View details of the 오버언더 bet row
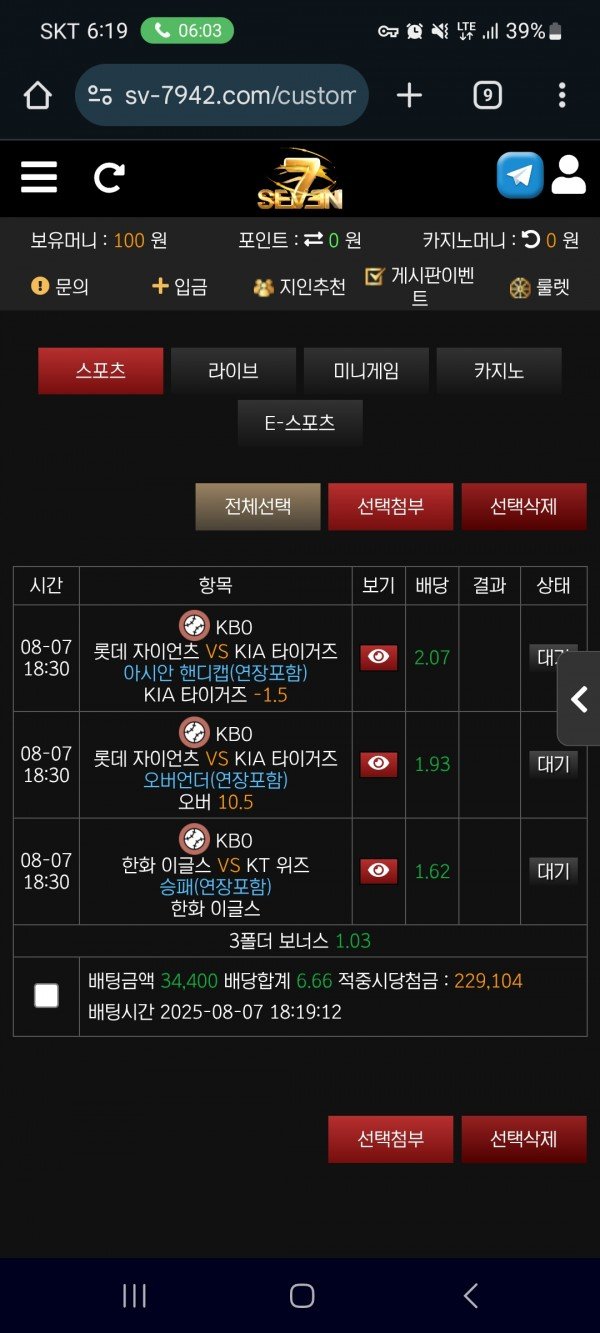 (378, 764)
